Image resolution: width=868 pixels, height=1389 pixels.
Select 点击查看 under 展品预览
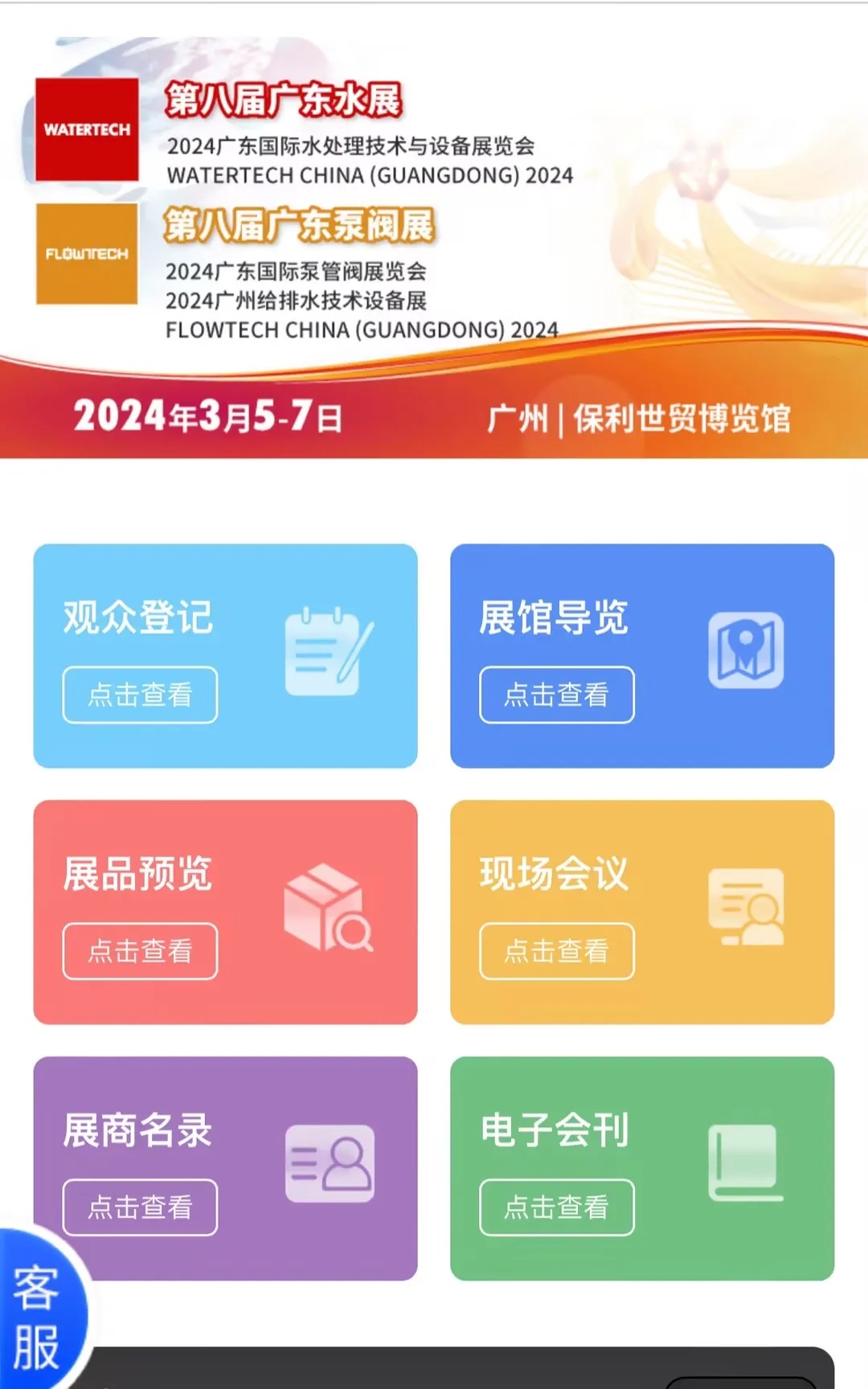coord(140,951)
